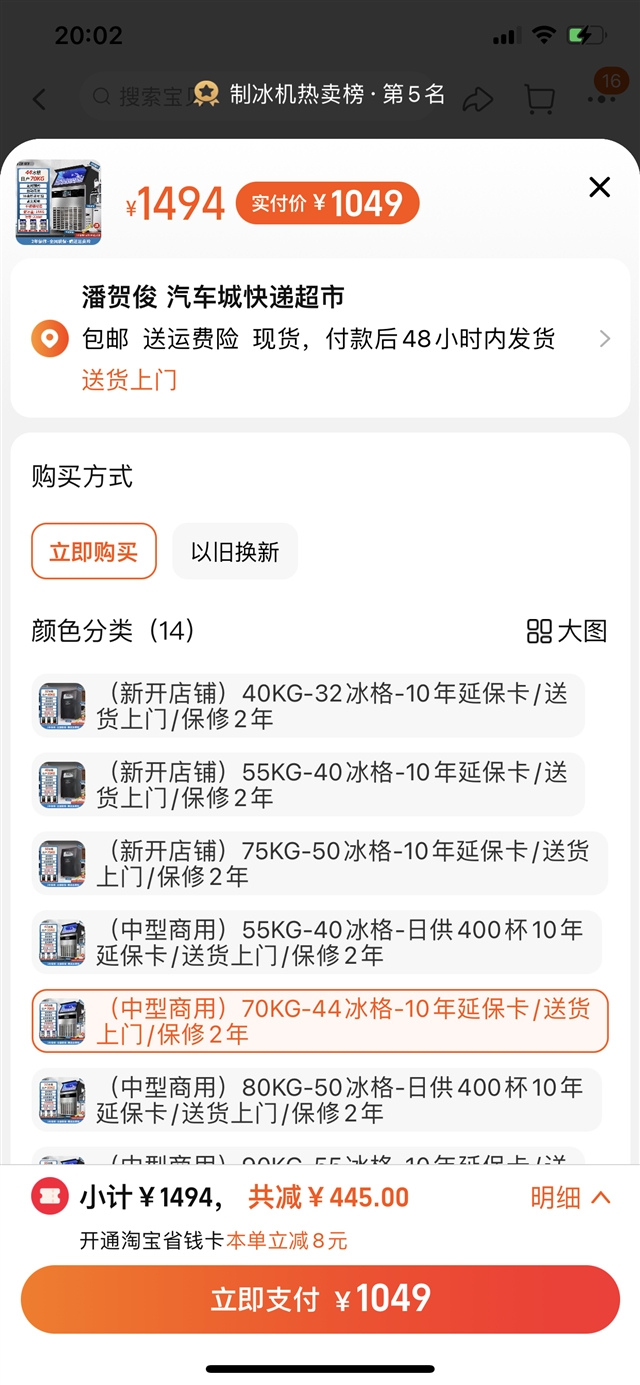
Task: Tap the selected (中型商用) 70KG-44冰格 option
Action: (320, 1021)
